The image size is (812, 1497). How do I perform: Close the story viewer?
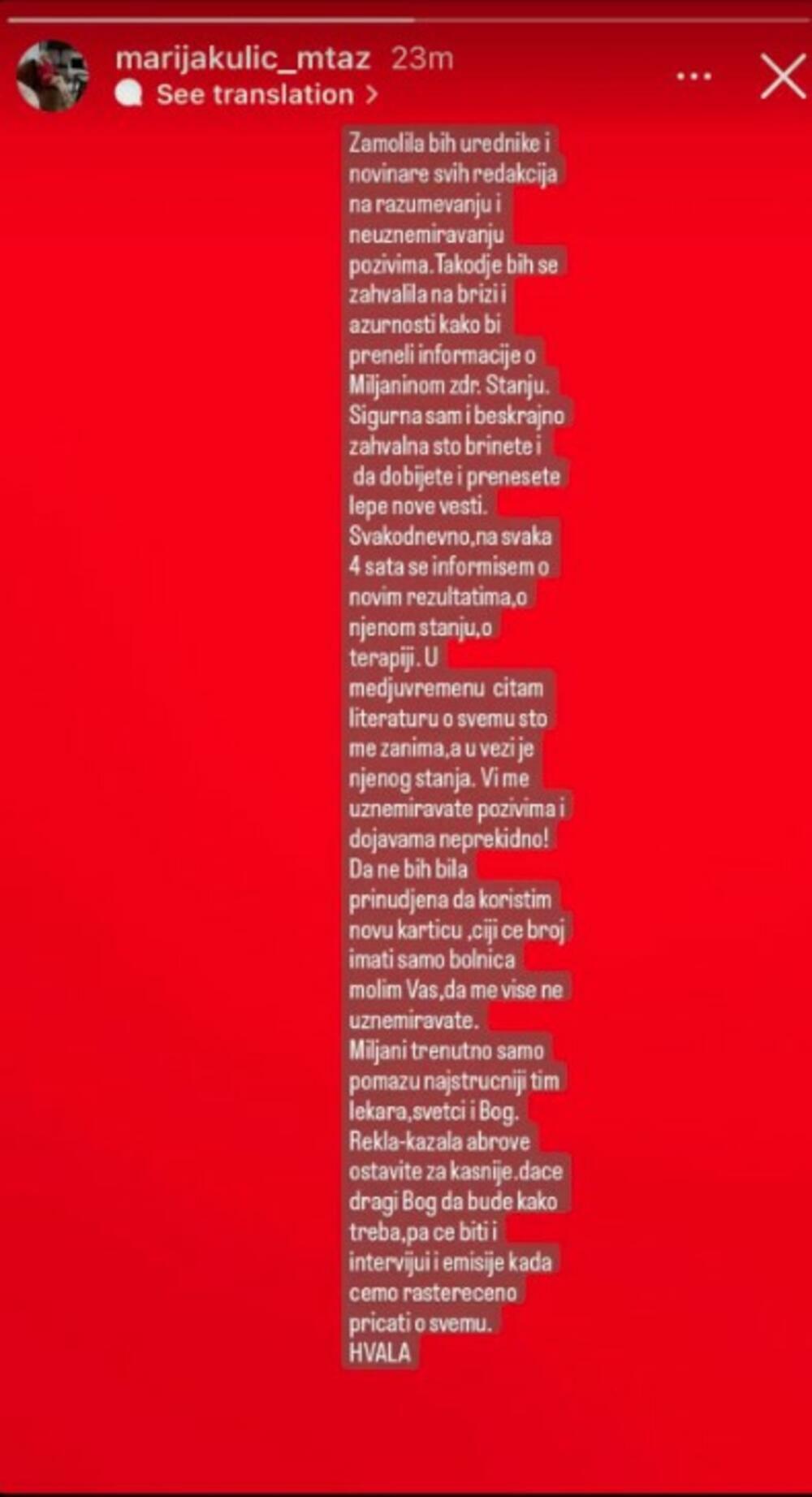[x=782, y=77]
